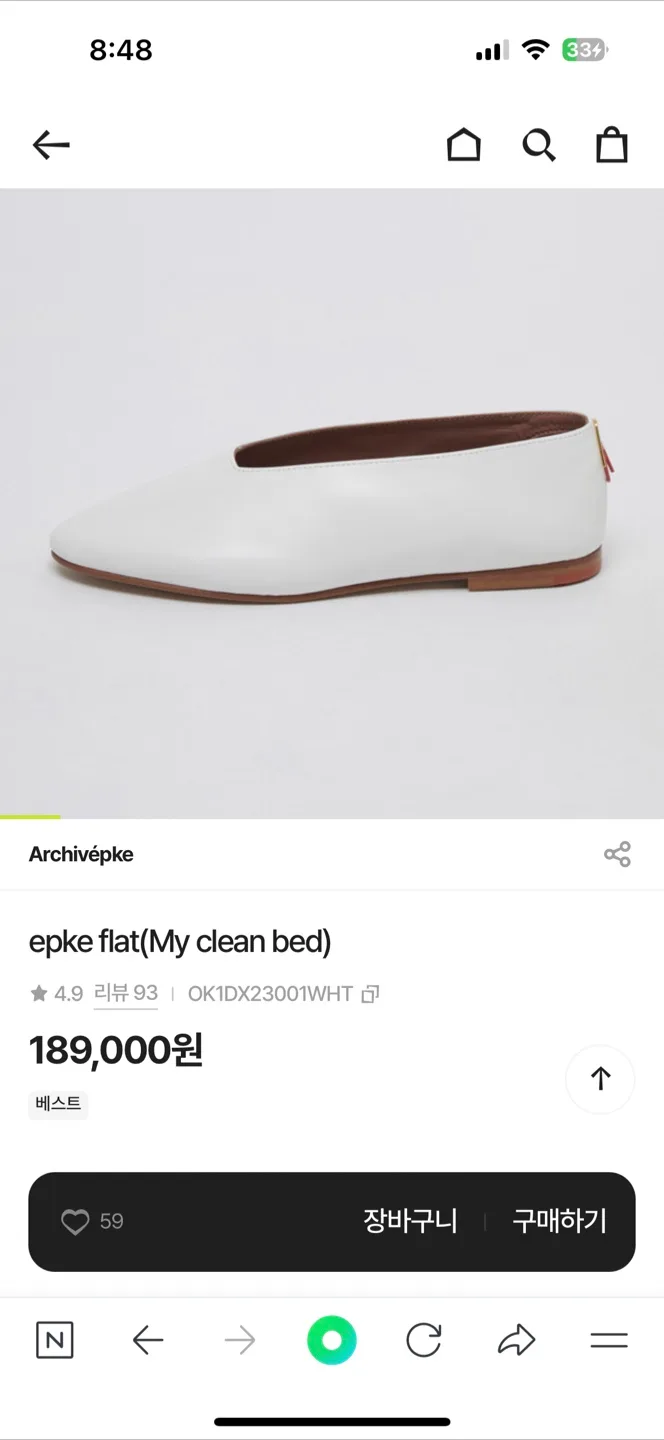The height and width of the screenshot is (1440, 664).
Task: Open the browser menu
Action: 608,1340
